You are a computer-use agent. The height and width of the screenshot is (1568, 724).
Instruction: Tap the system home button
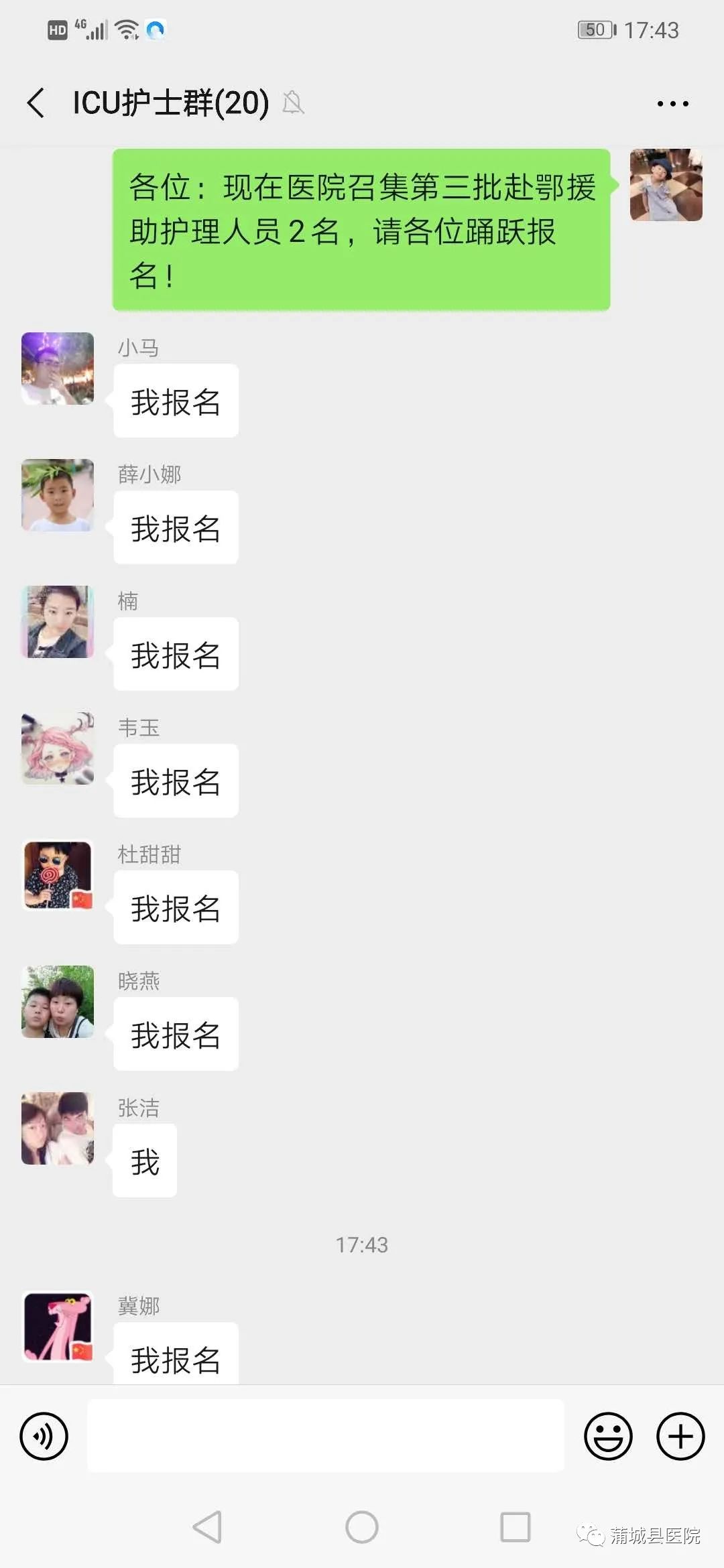tap(362, 1527)
